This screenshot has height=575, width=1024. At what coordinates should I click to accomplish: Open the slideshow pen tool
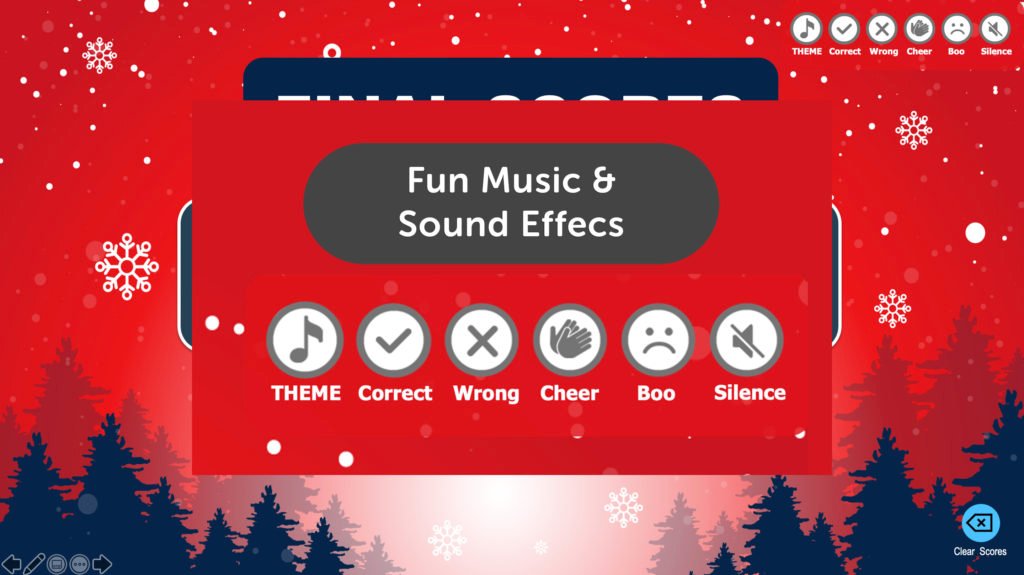coord(34,564)
